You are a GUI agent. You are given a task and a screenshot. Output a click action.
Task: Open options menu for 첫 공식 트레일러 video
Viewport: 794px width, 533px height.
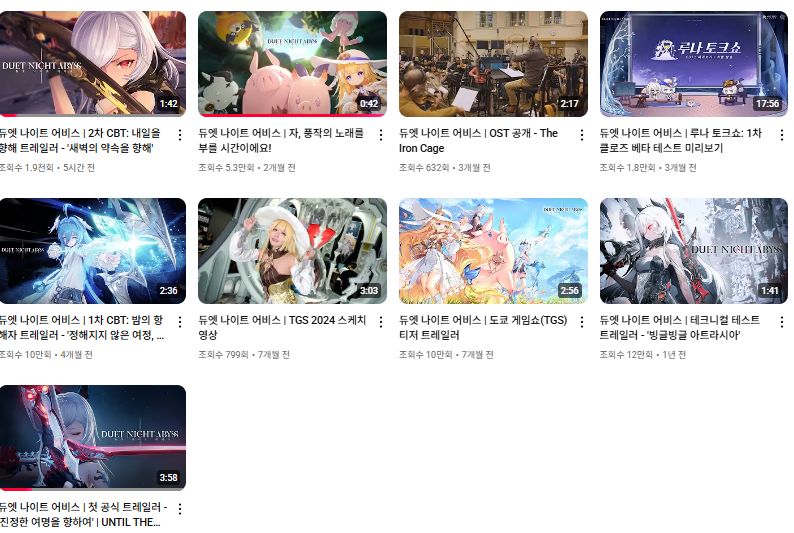click(180, 508)
